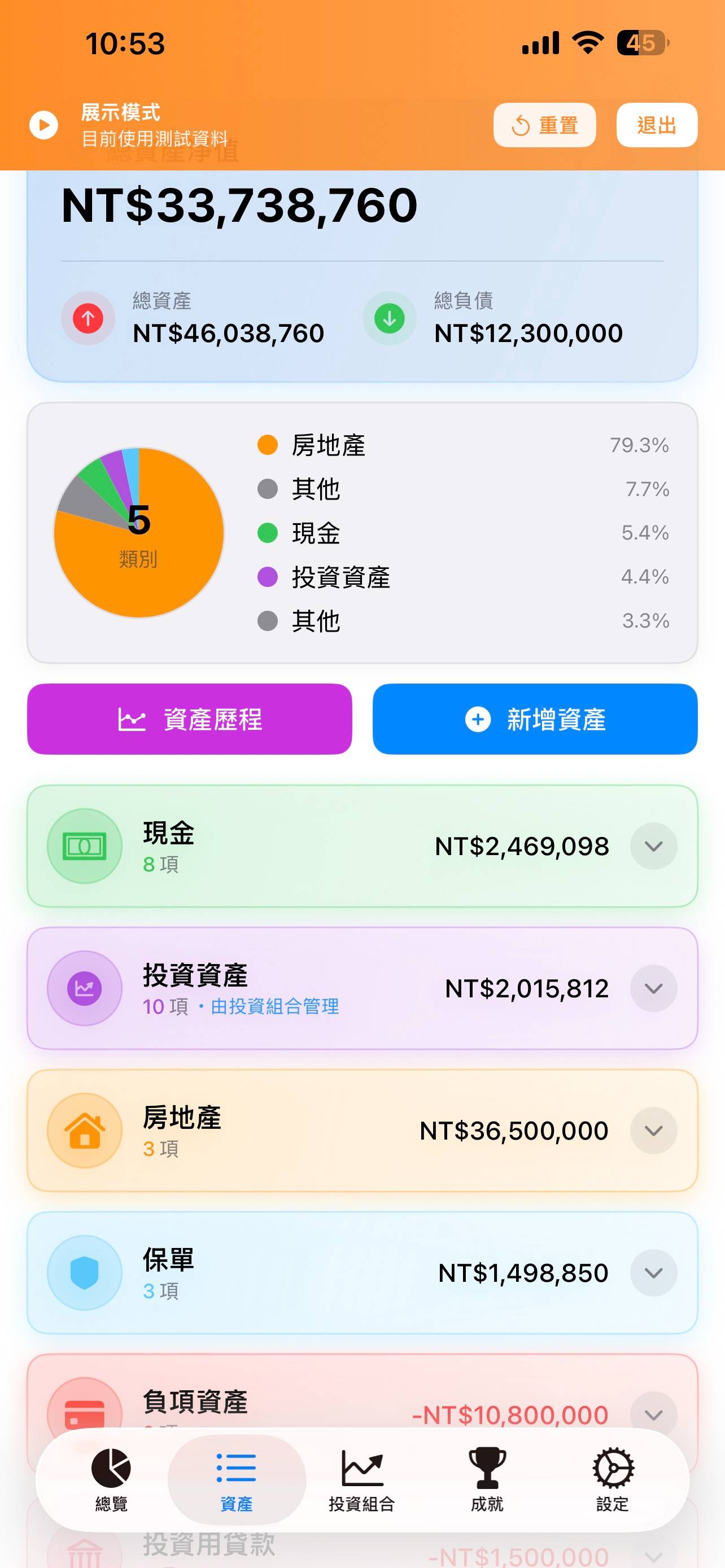Add a new asset with 新增資產
The height and width of the screenshot is (1568, 725).
coord(535,719)
